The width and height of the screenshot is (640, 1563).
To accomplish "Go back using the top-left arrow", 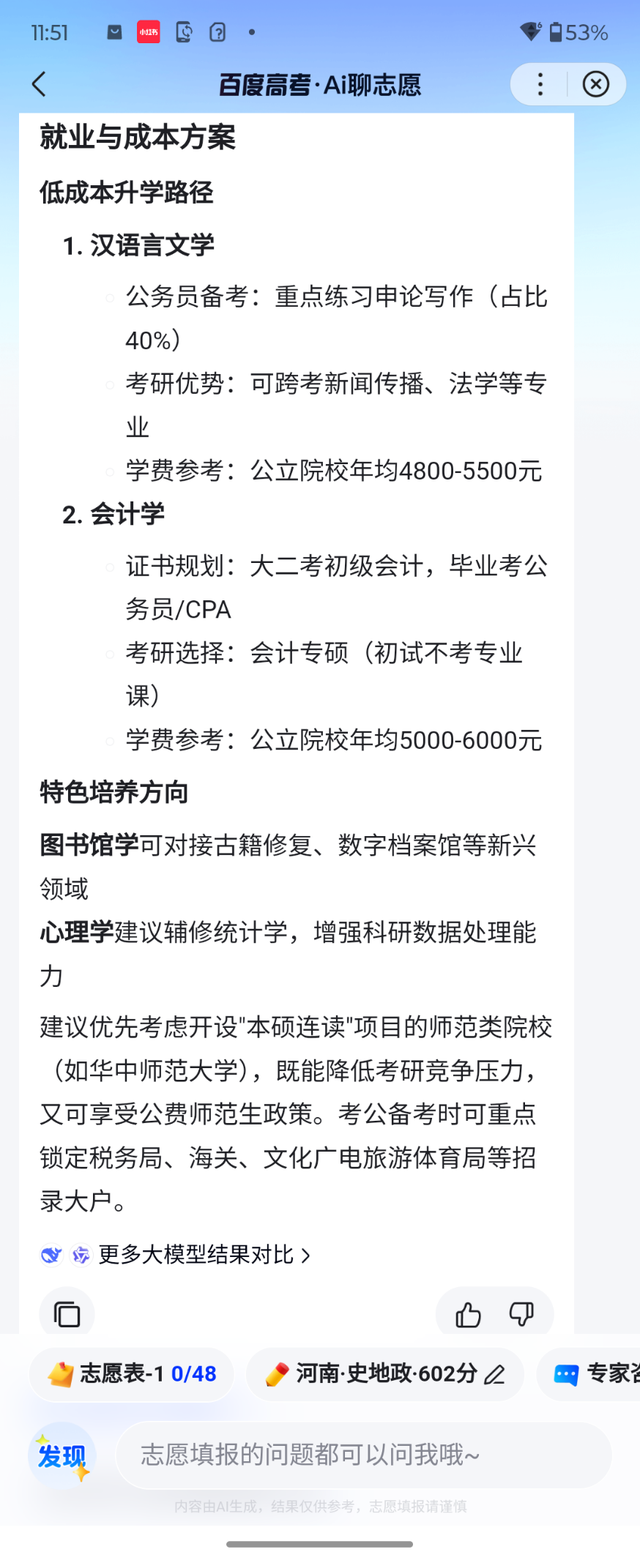I will tap(39, 85).
